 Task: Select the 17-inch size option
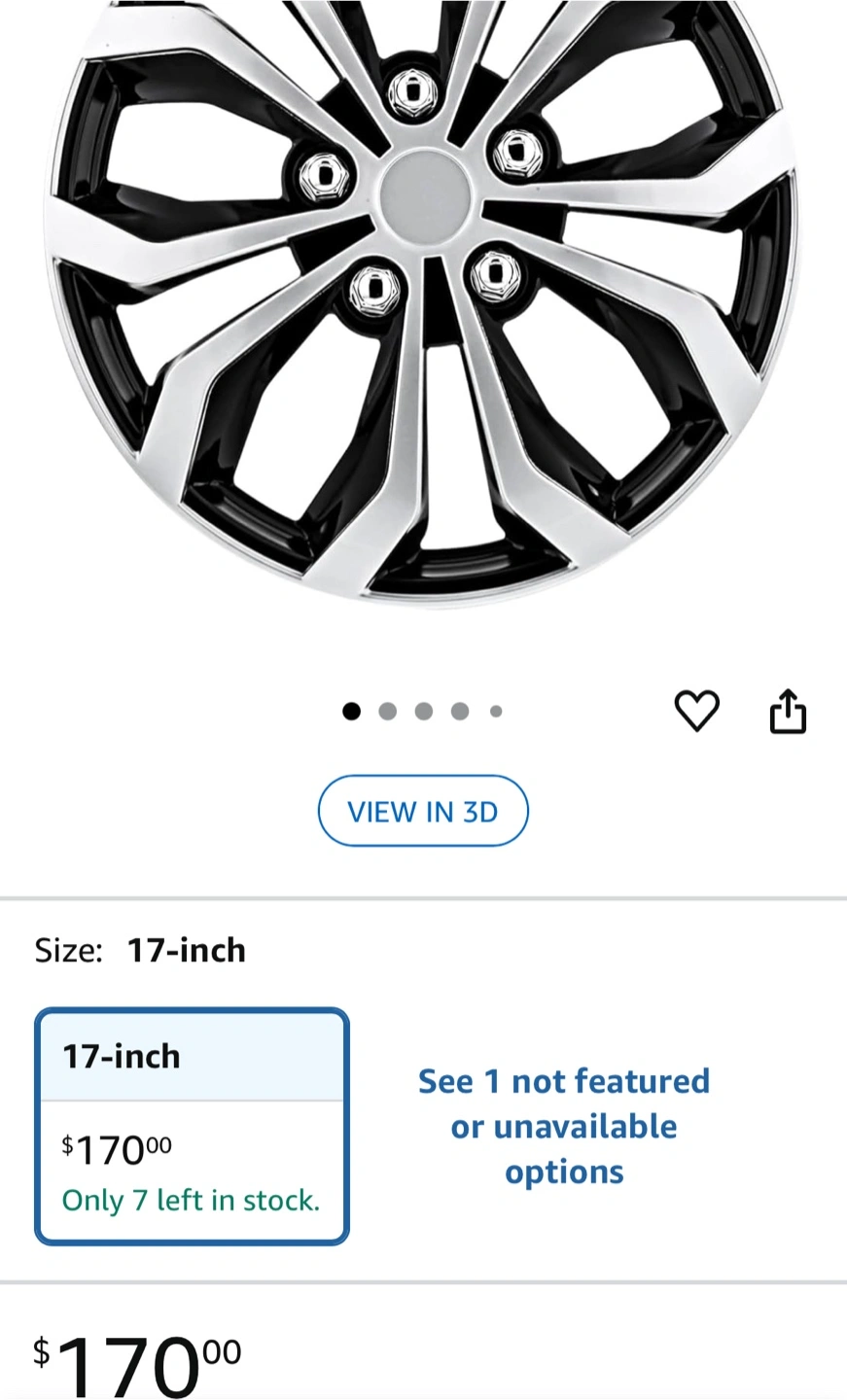coord(192,1126)
